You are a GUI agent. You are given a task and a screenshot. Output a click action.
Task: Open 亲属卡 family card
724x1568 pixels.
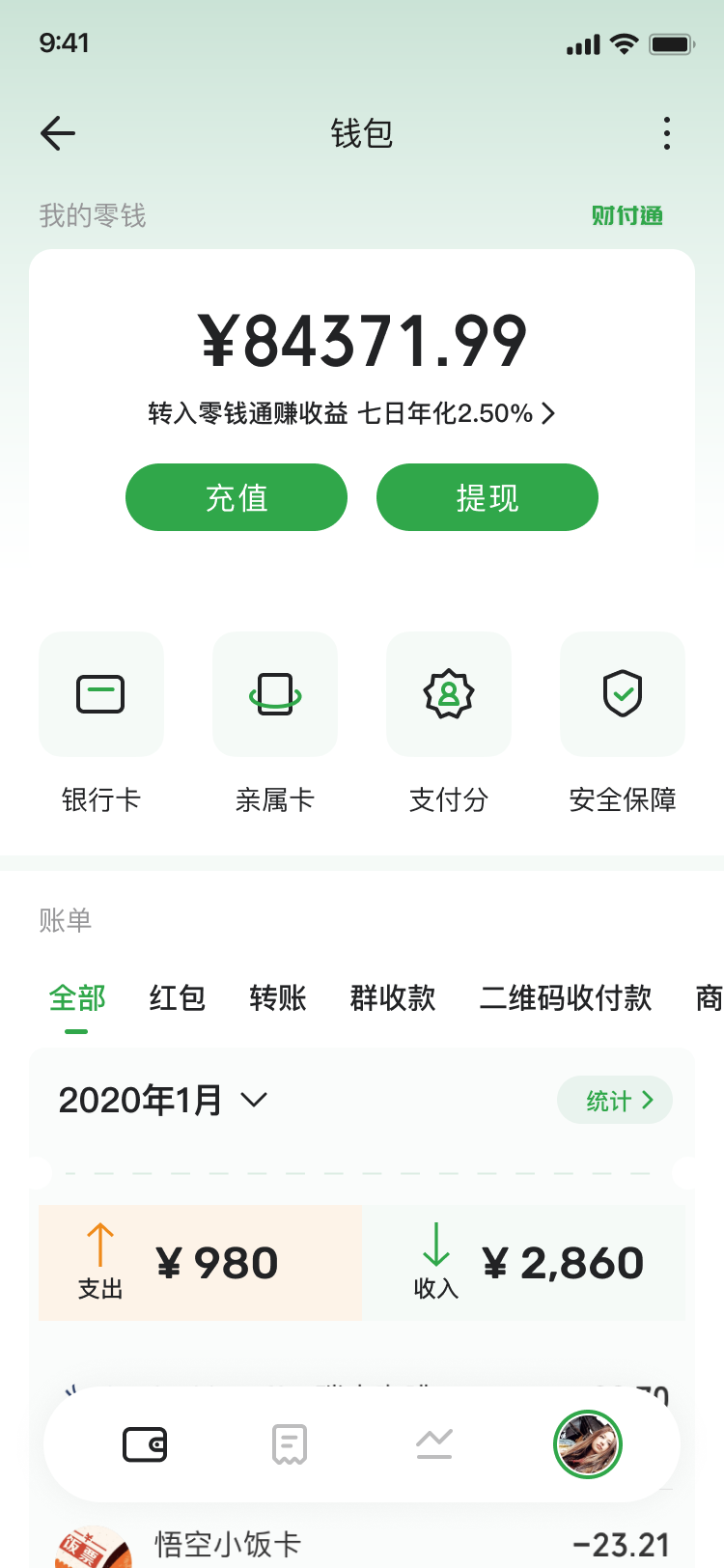coord(275,694)
